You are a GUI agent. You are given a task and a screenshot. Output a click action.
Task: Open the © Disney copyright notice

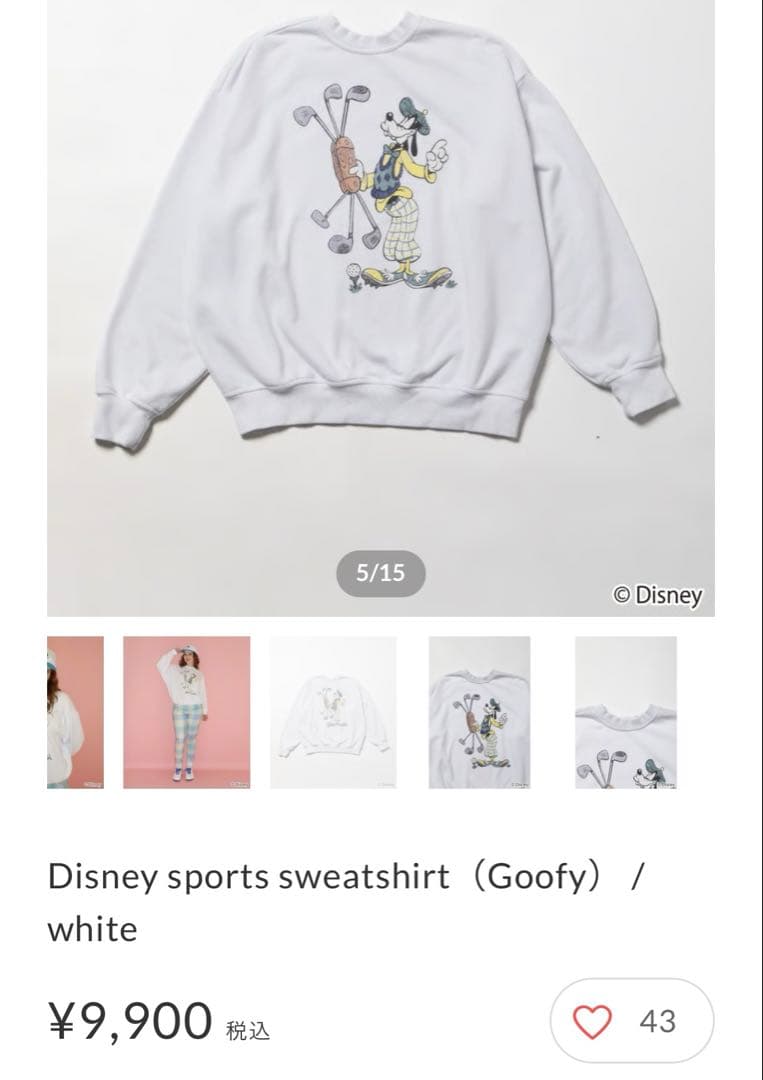pyautogui.click(x=654, y=593)
